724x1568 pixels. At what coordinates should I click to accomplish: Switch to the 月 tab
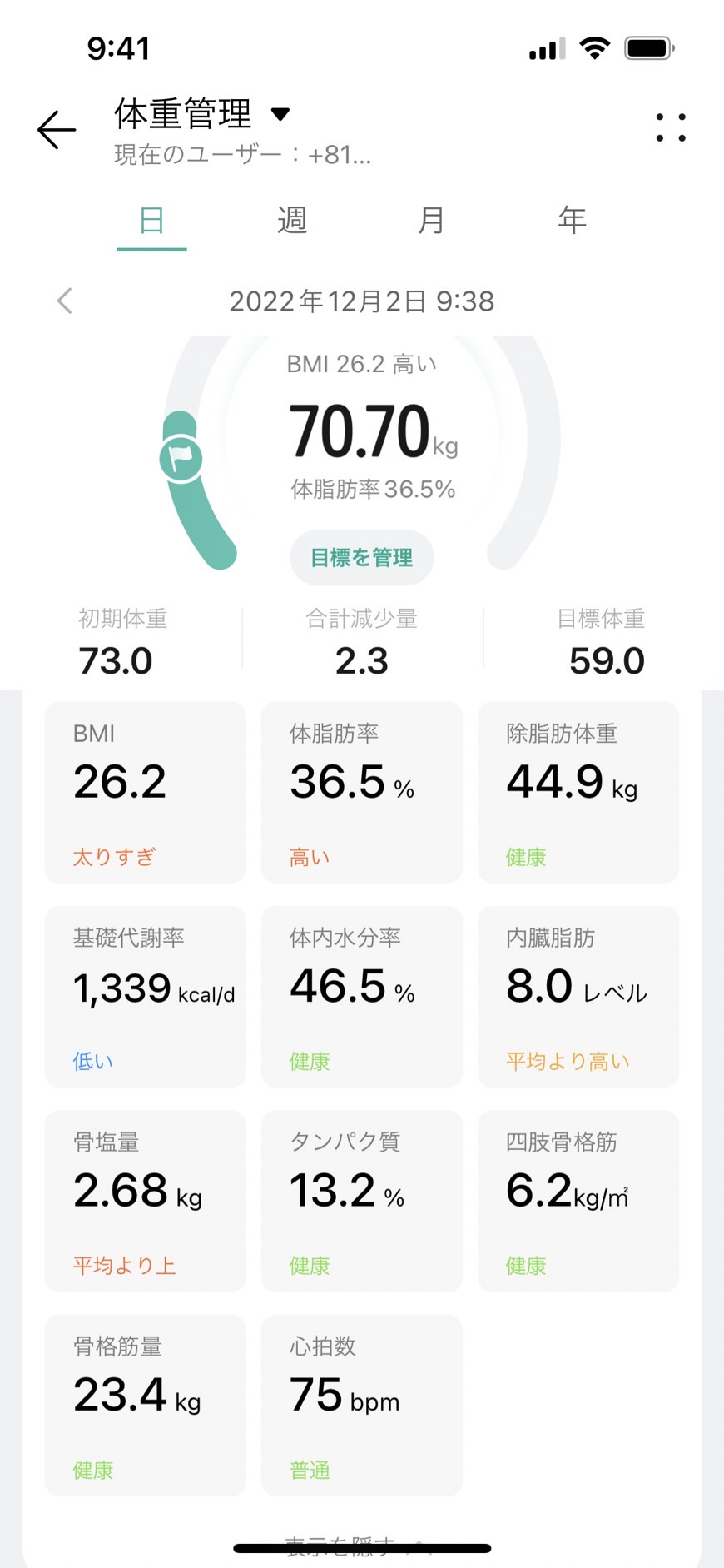click(431, 221)
